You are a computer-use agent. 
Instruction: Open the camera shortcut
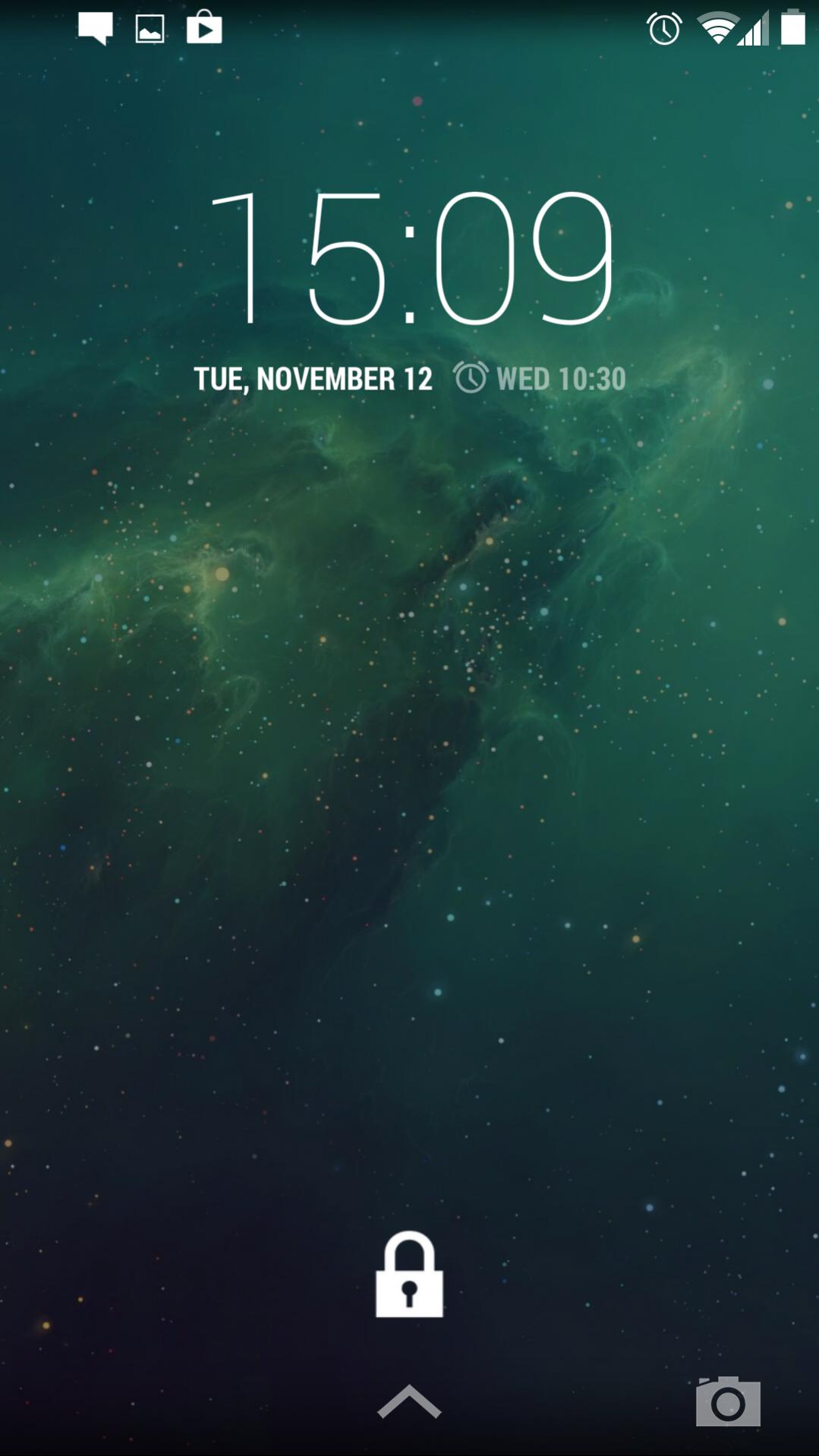(728, 1401)
